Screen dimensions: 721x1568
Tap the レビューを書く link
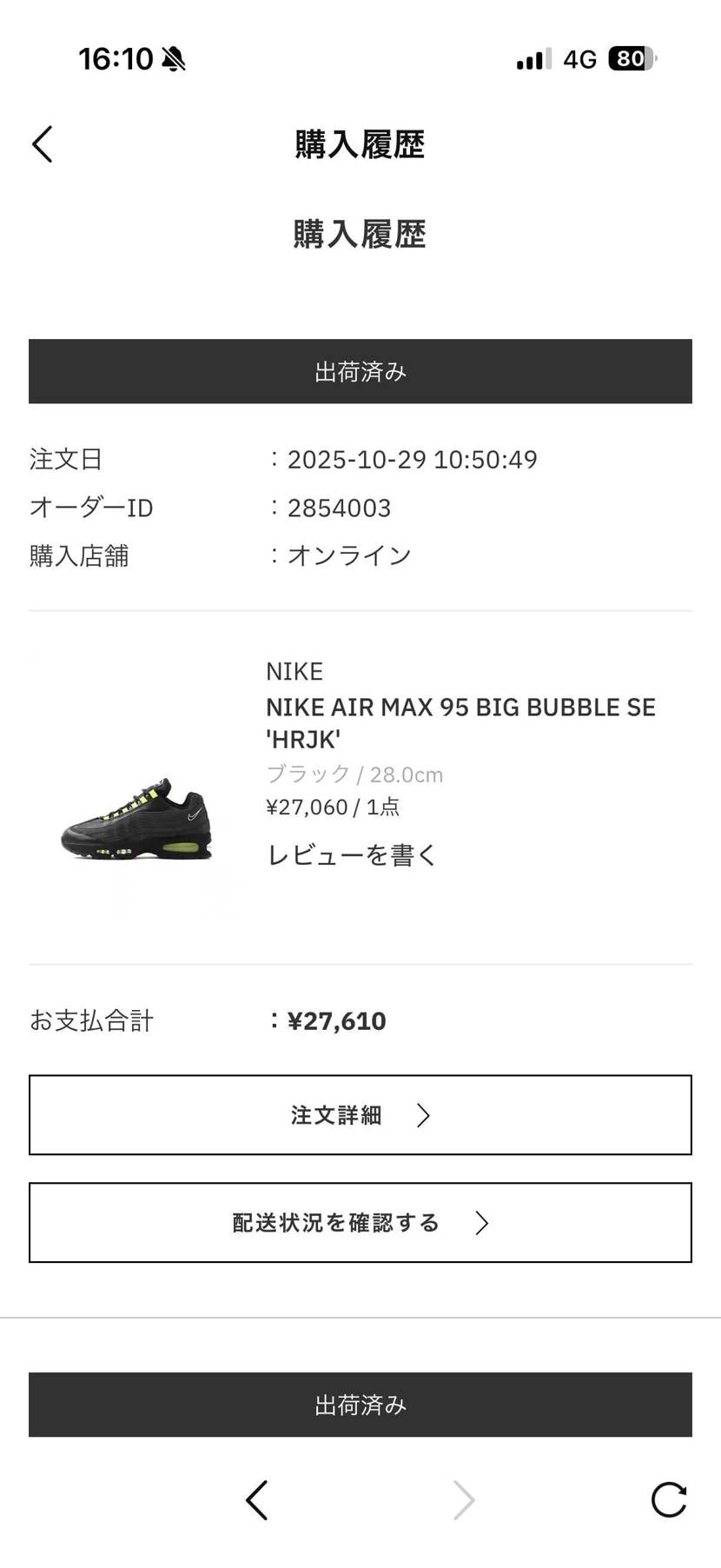[x=352, y=855]
